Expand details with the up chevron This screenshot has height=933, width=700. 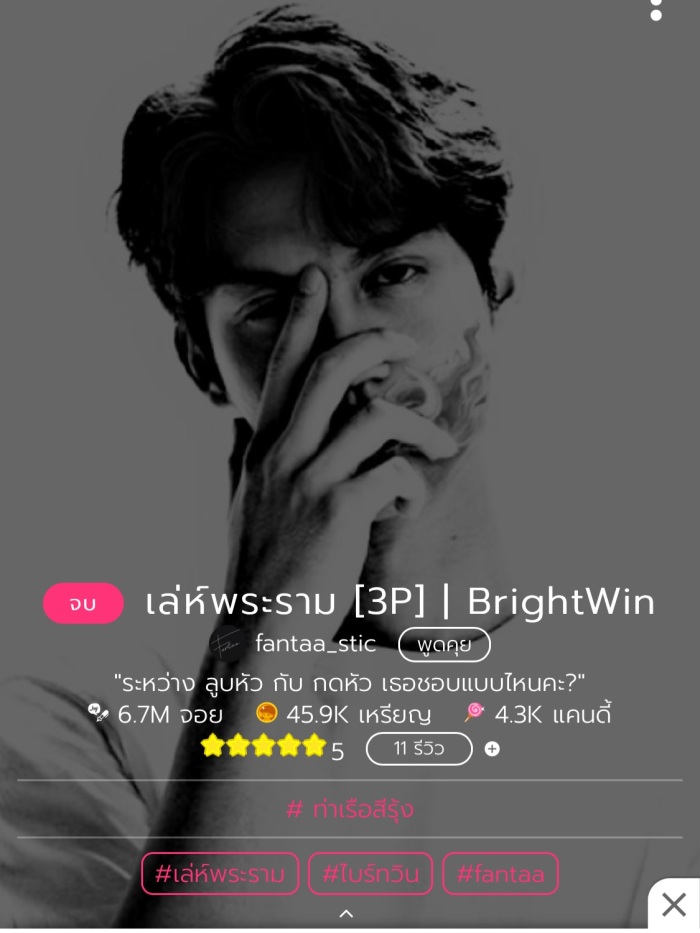tap(346, 913)
